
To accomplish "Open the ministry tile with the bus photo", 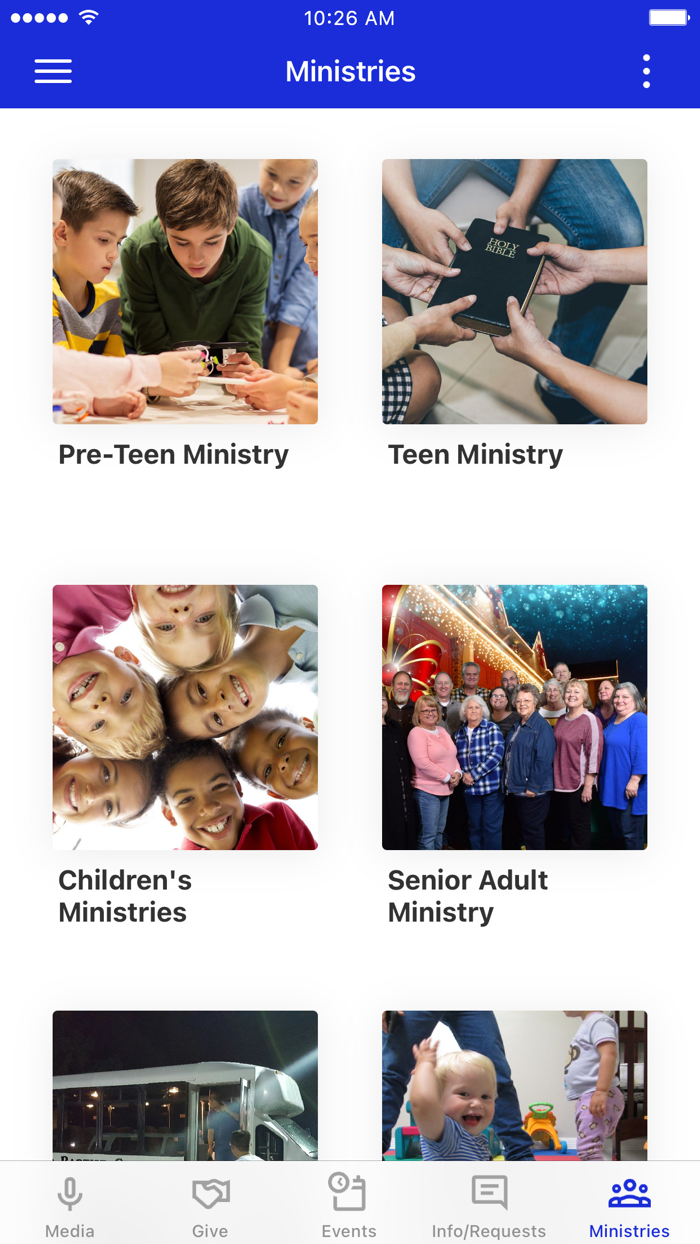I will (185, 1085).
